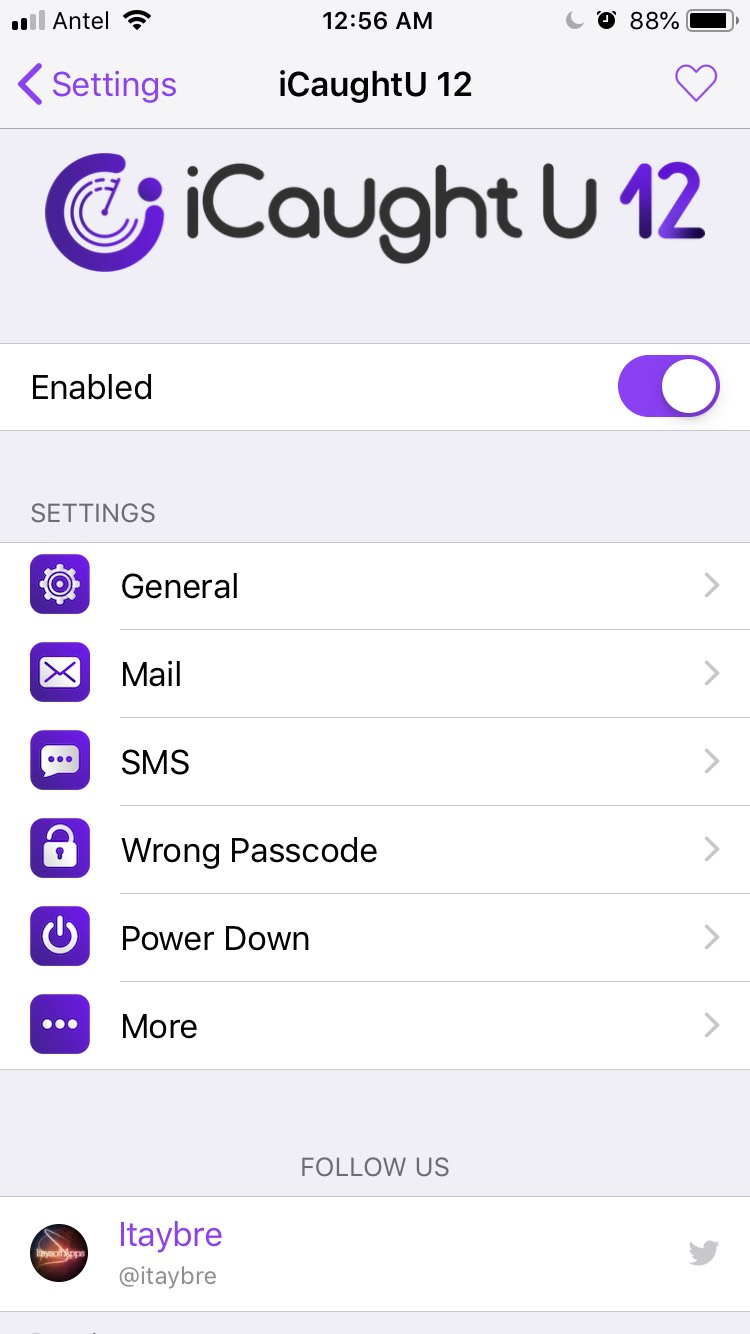The height and width of the screenshot is (1334, 750).
Task: Tap the heart icon in the top bar
Action: coord(695,84)
